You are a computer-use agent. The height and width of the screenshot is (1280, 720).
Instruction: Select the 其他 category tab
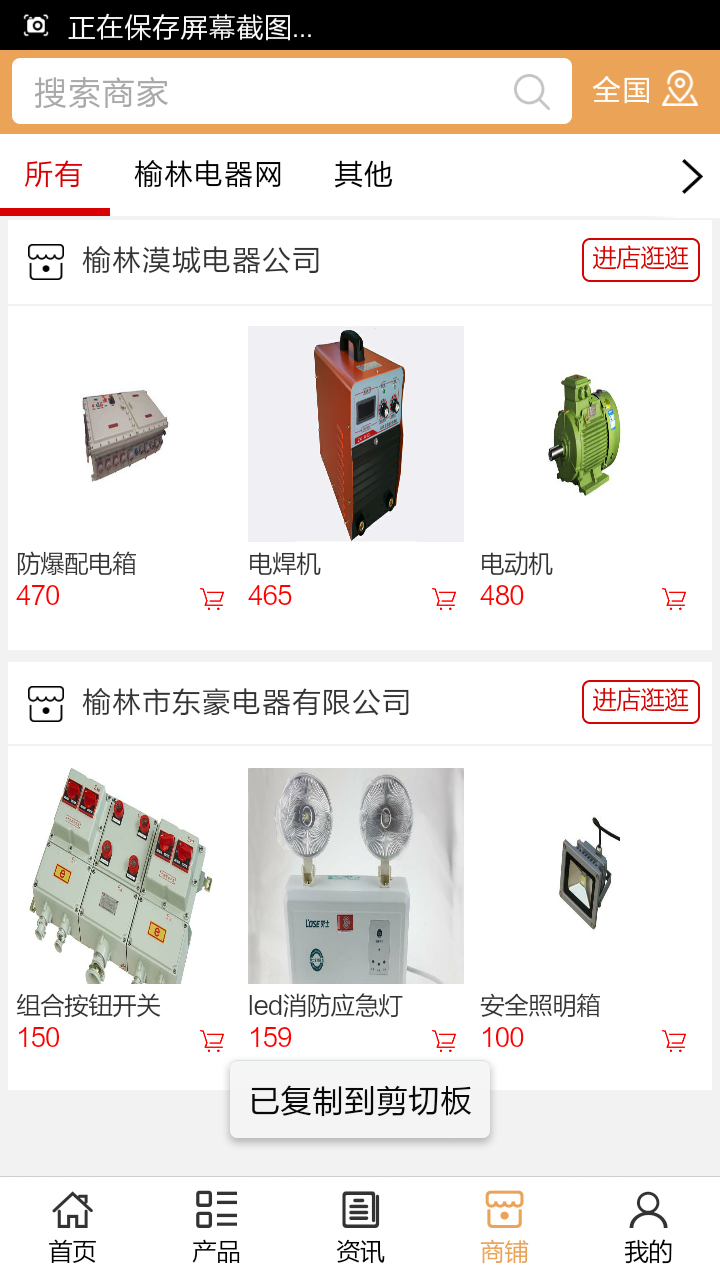(x=363, y=175)
